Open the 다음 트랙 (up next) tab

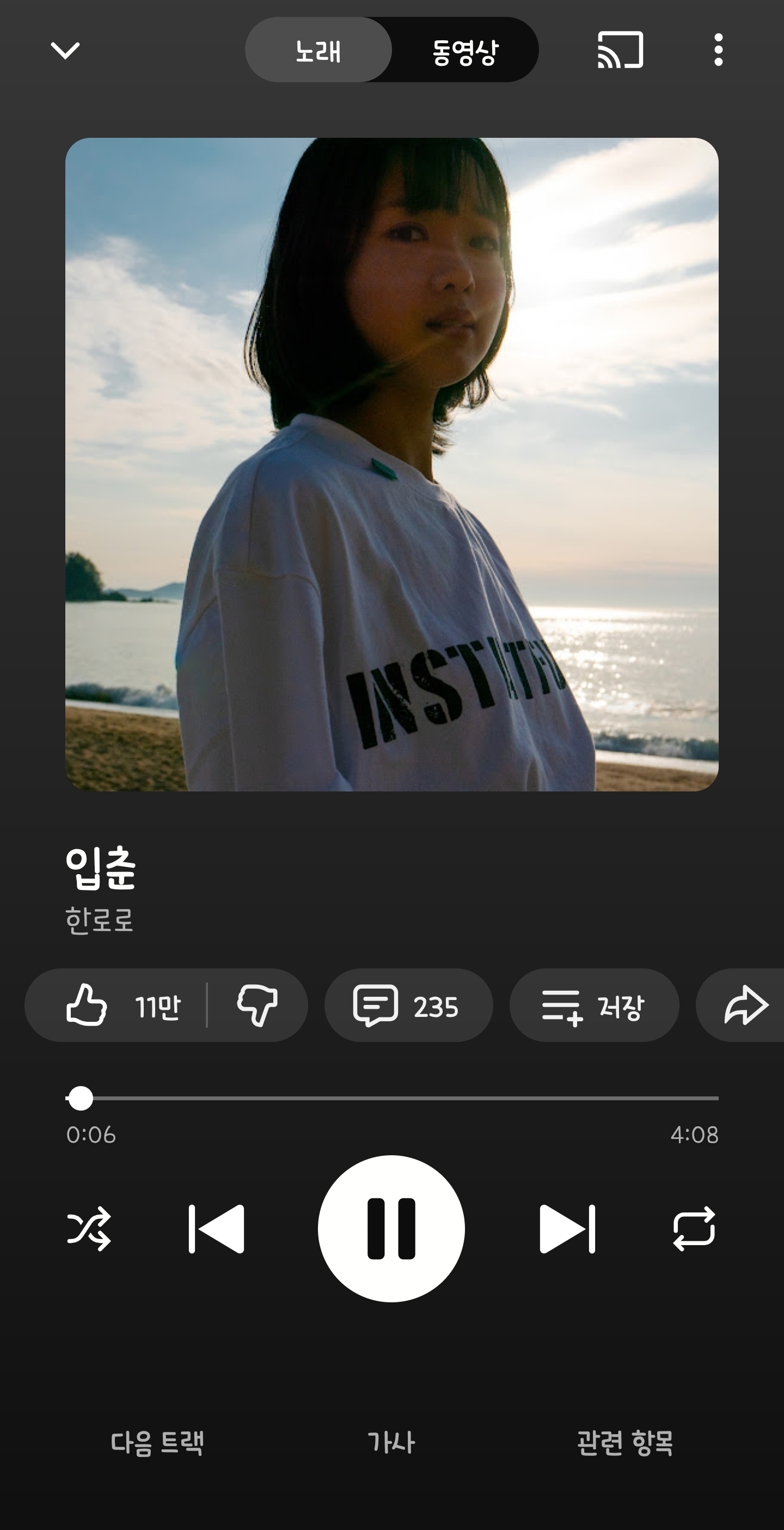pyautogui.click(x=157, y=1443)
